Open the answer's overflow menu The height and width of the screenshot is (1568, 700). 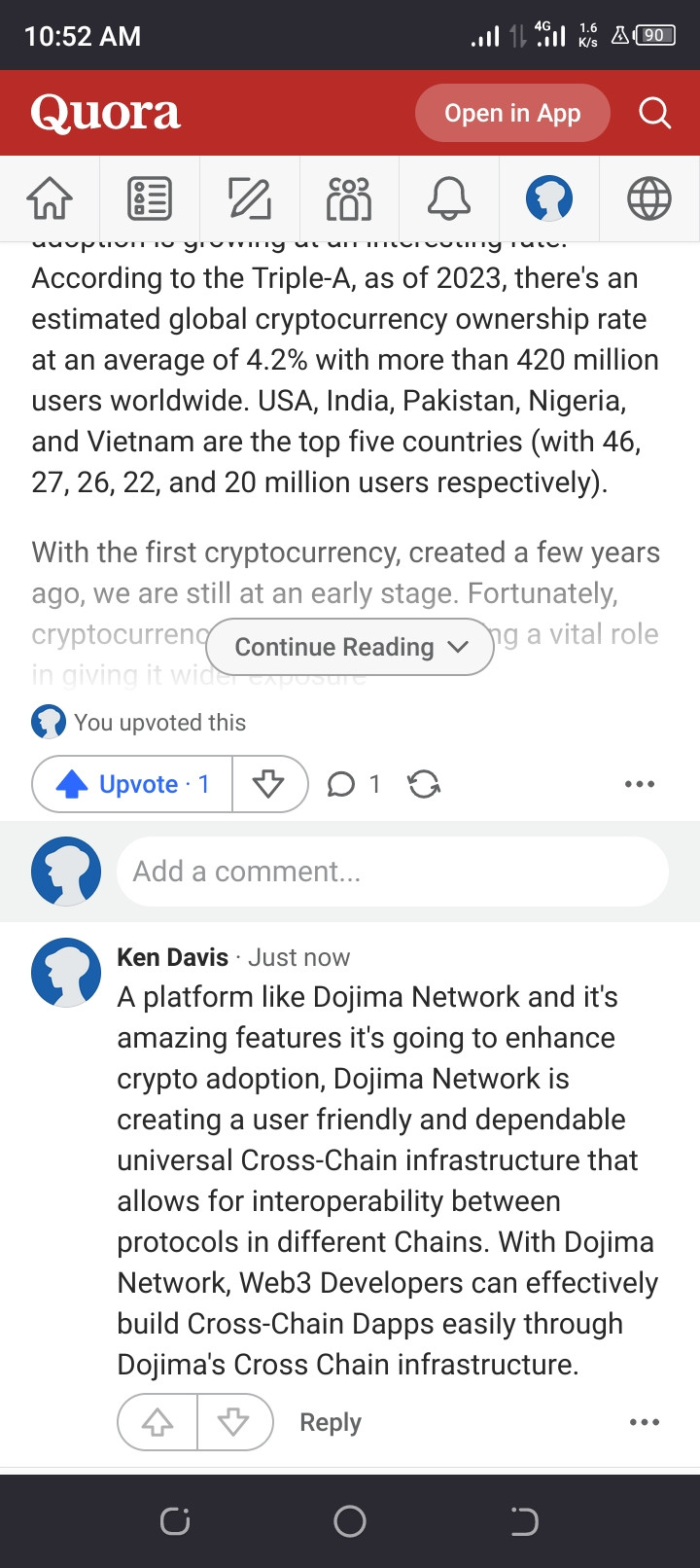tap(640, 784)
